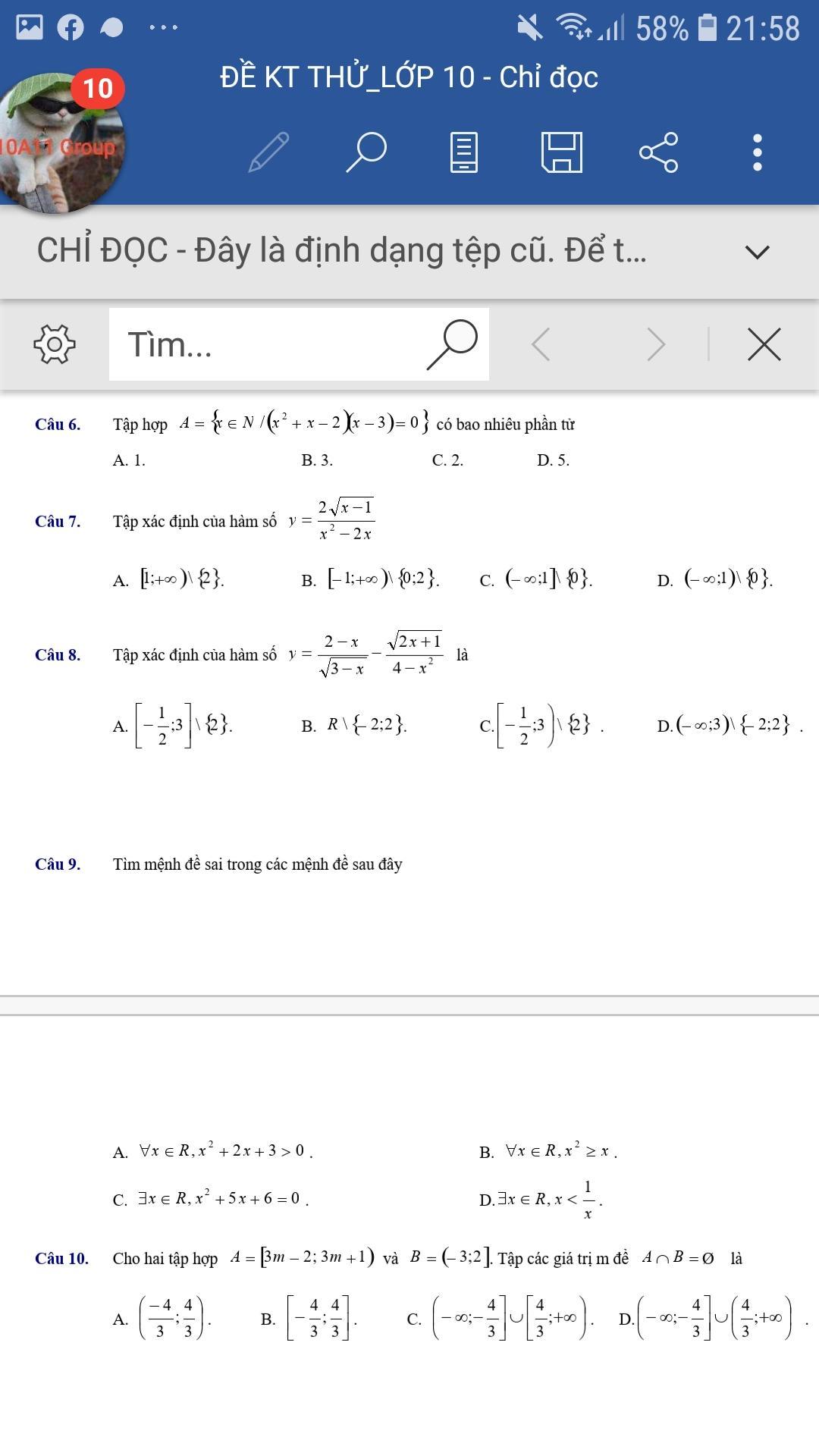
Task: Tap the Tìm... search field
Action: coord(265,344)
